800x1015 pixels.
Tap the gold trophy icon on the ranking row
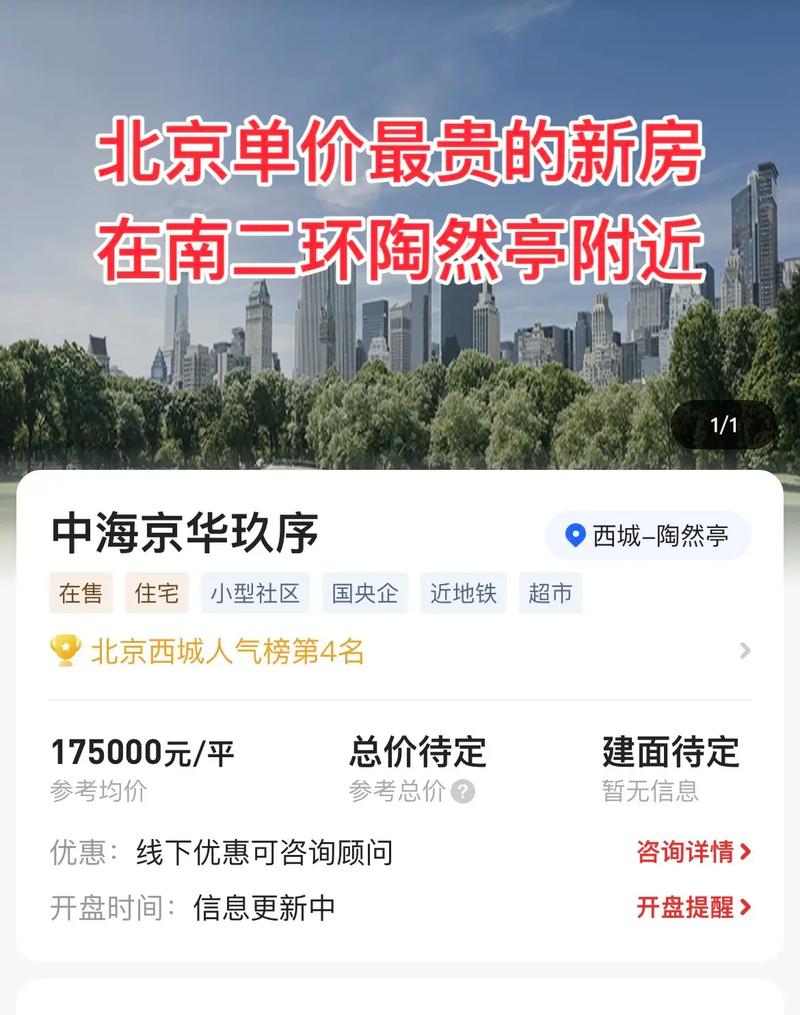click(66, 652)
